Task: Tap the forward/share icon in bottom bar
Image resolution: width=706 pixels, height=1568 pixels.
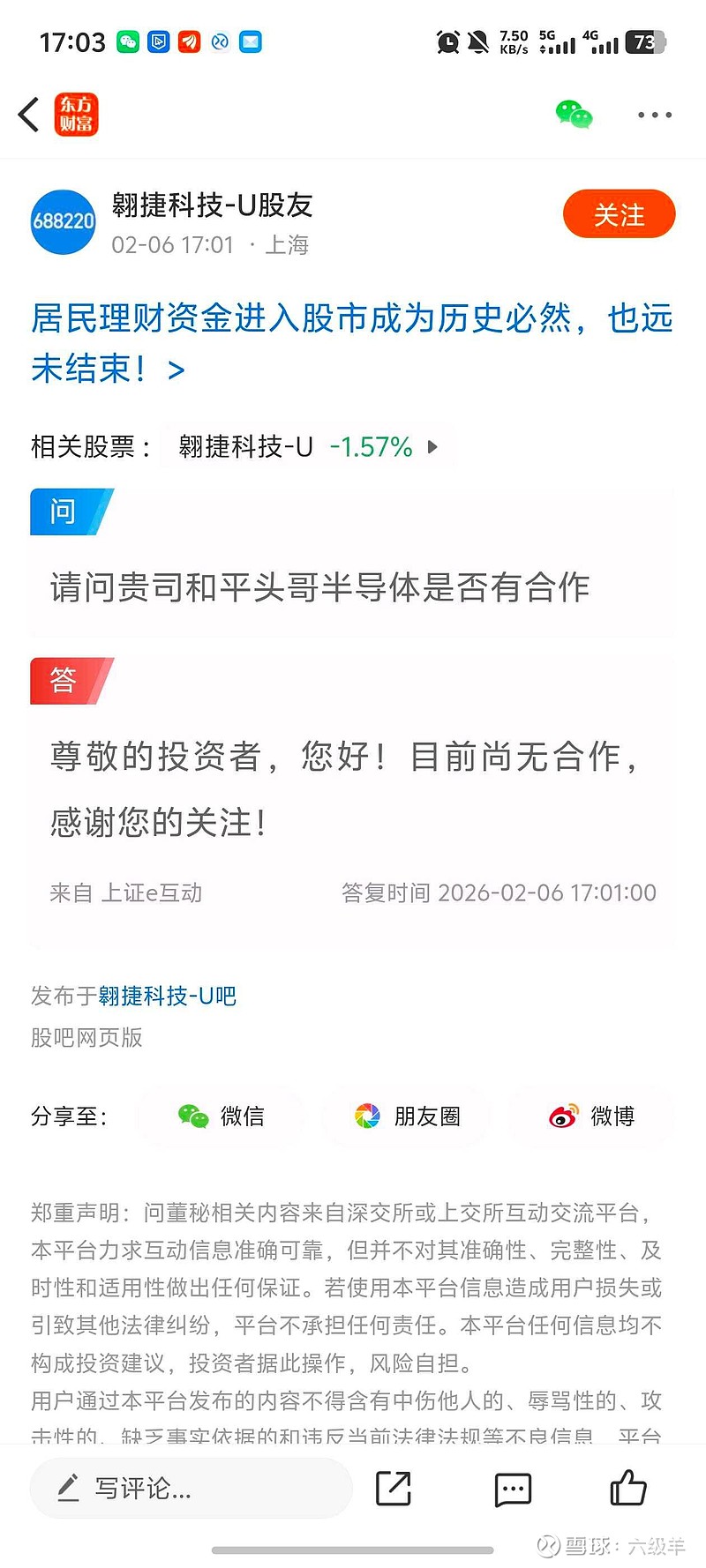Action: (x=394, y=1489)
